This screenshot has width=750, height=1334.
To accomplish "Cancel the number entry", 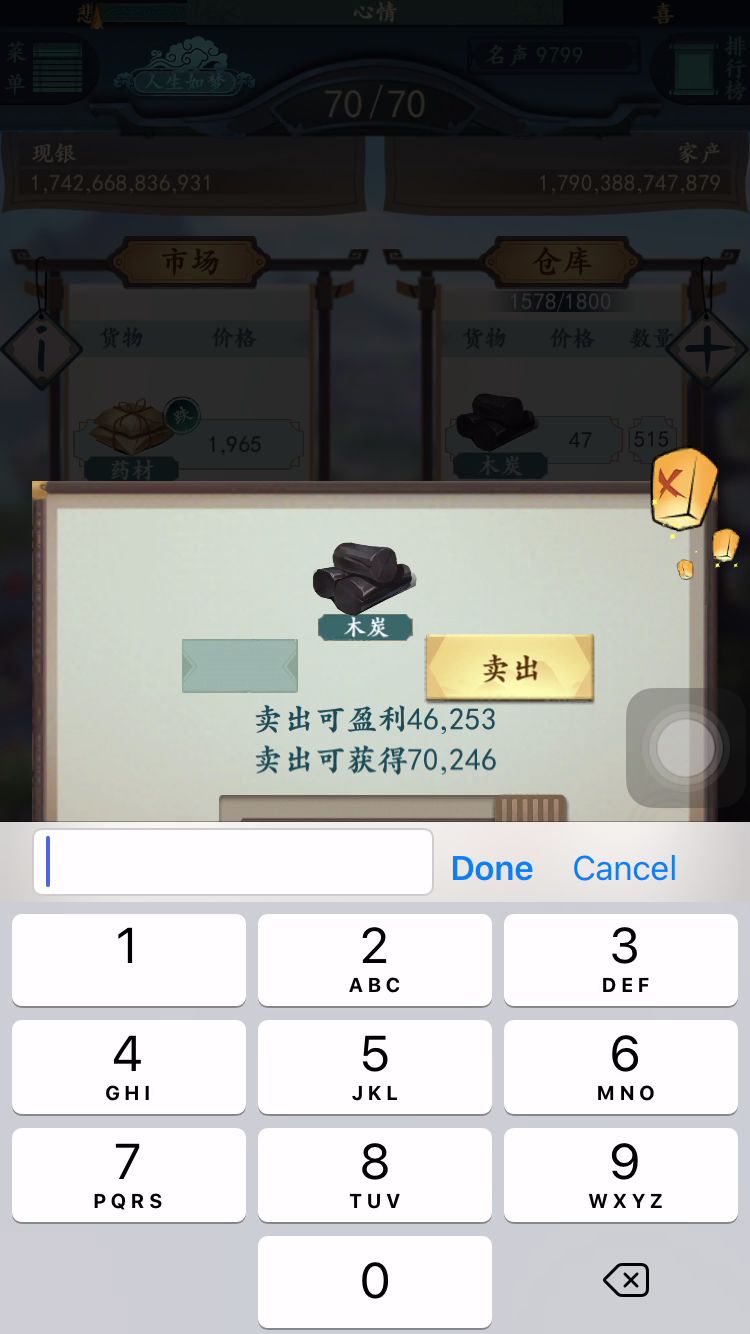I will pyautogui.click(x=624, y=867).
